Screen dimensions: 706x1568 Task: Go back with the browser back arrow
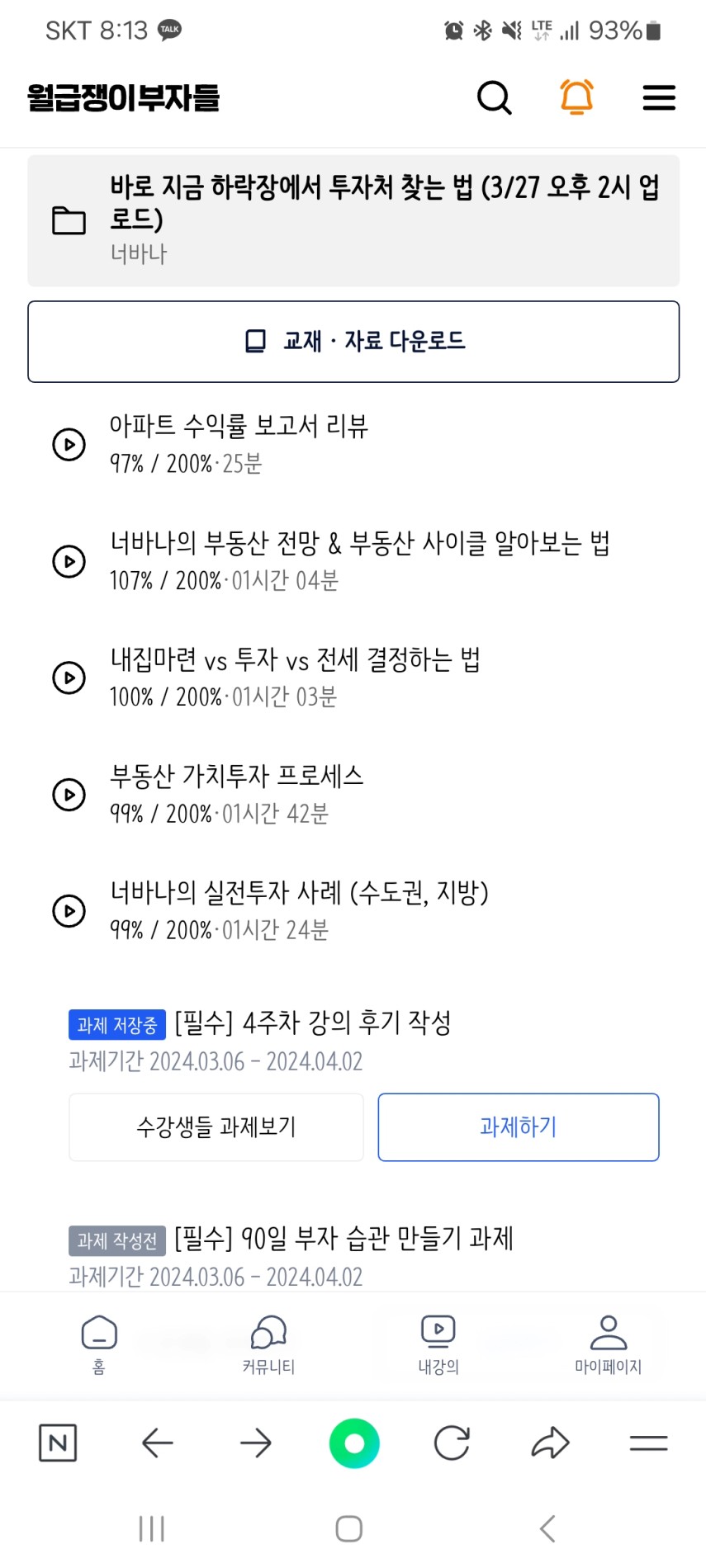157,1443
